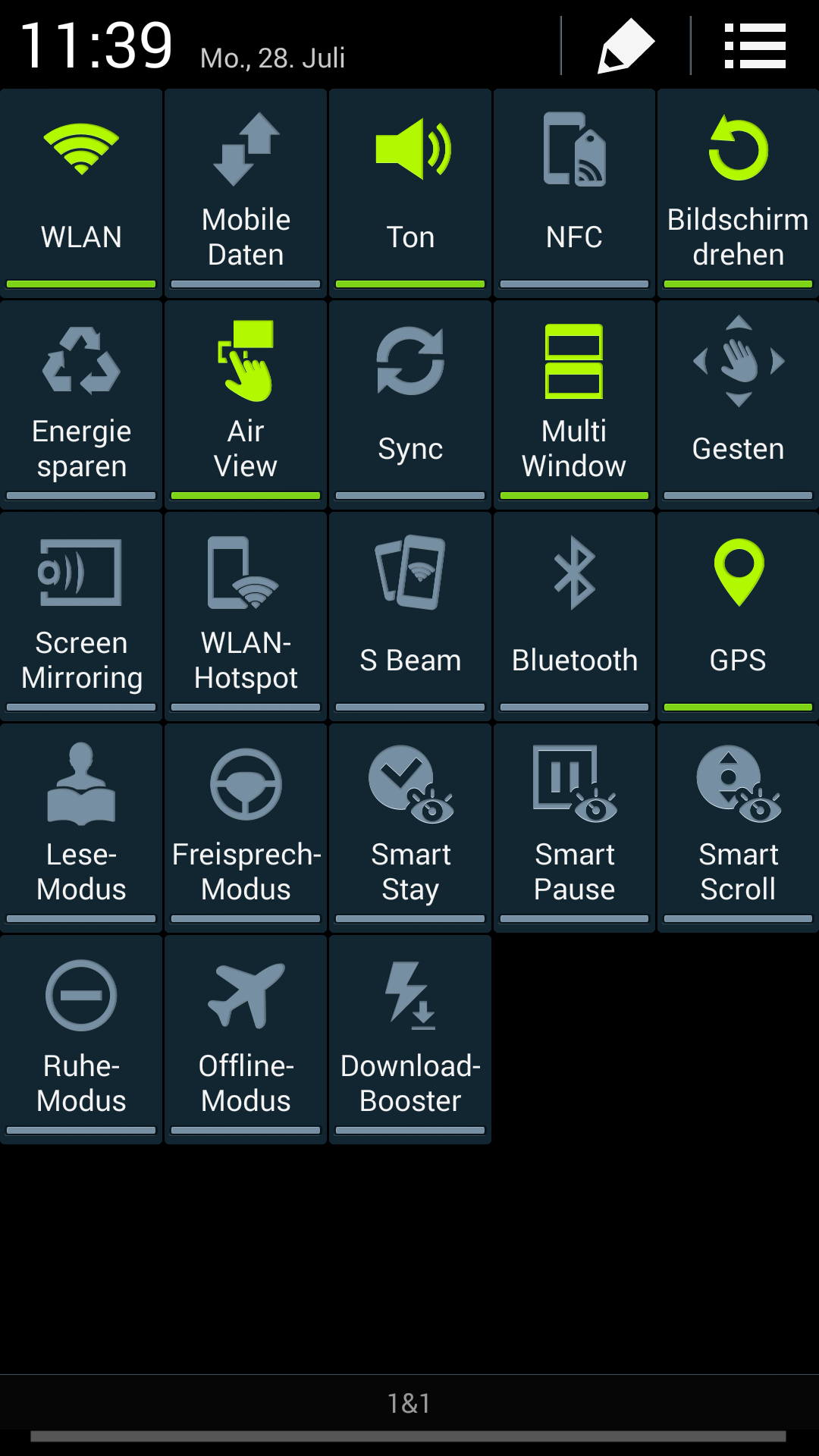This screenshot has width=819, height=1456.
Task: Turn on Gesten
Action: [738, 404]
